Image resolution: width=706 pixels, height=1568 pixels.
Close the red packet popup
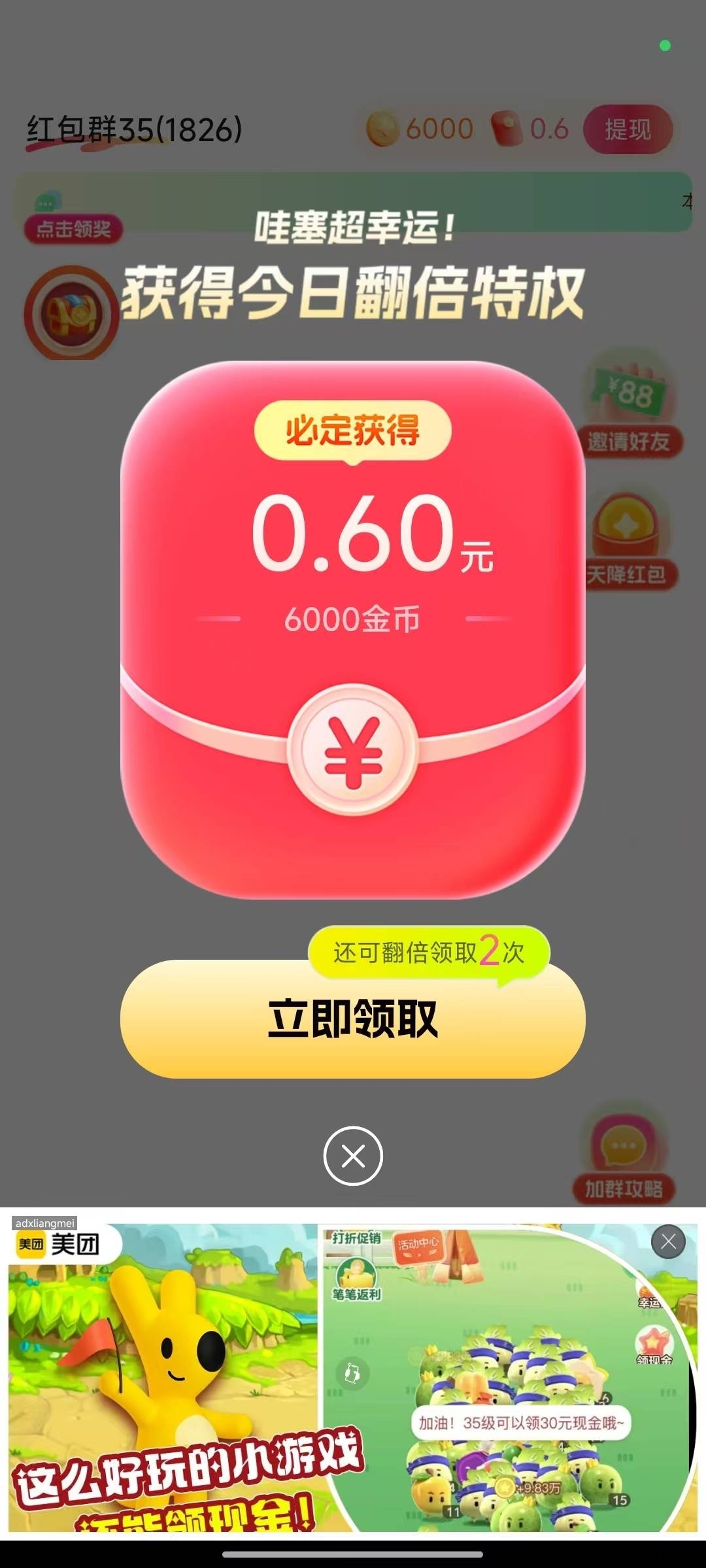click(x=353, y=1156)
